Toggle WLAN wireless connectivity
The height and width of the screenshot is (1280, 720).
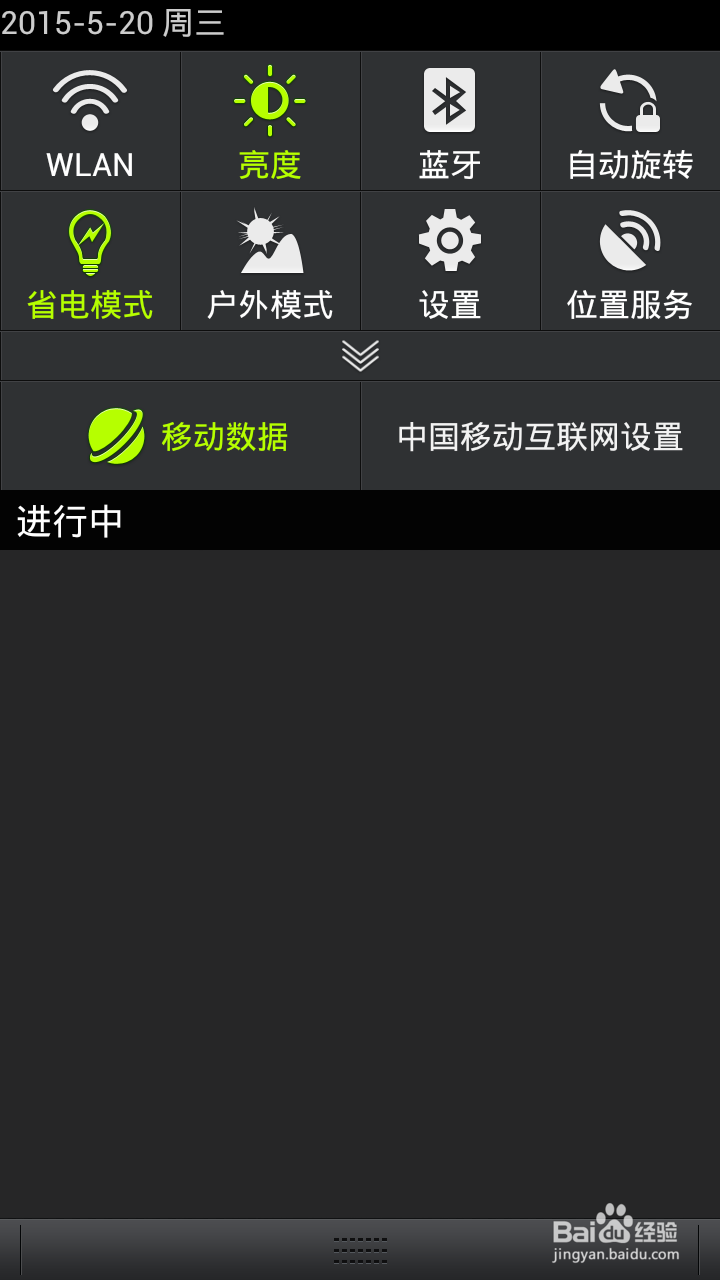tap(90, 120)
